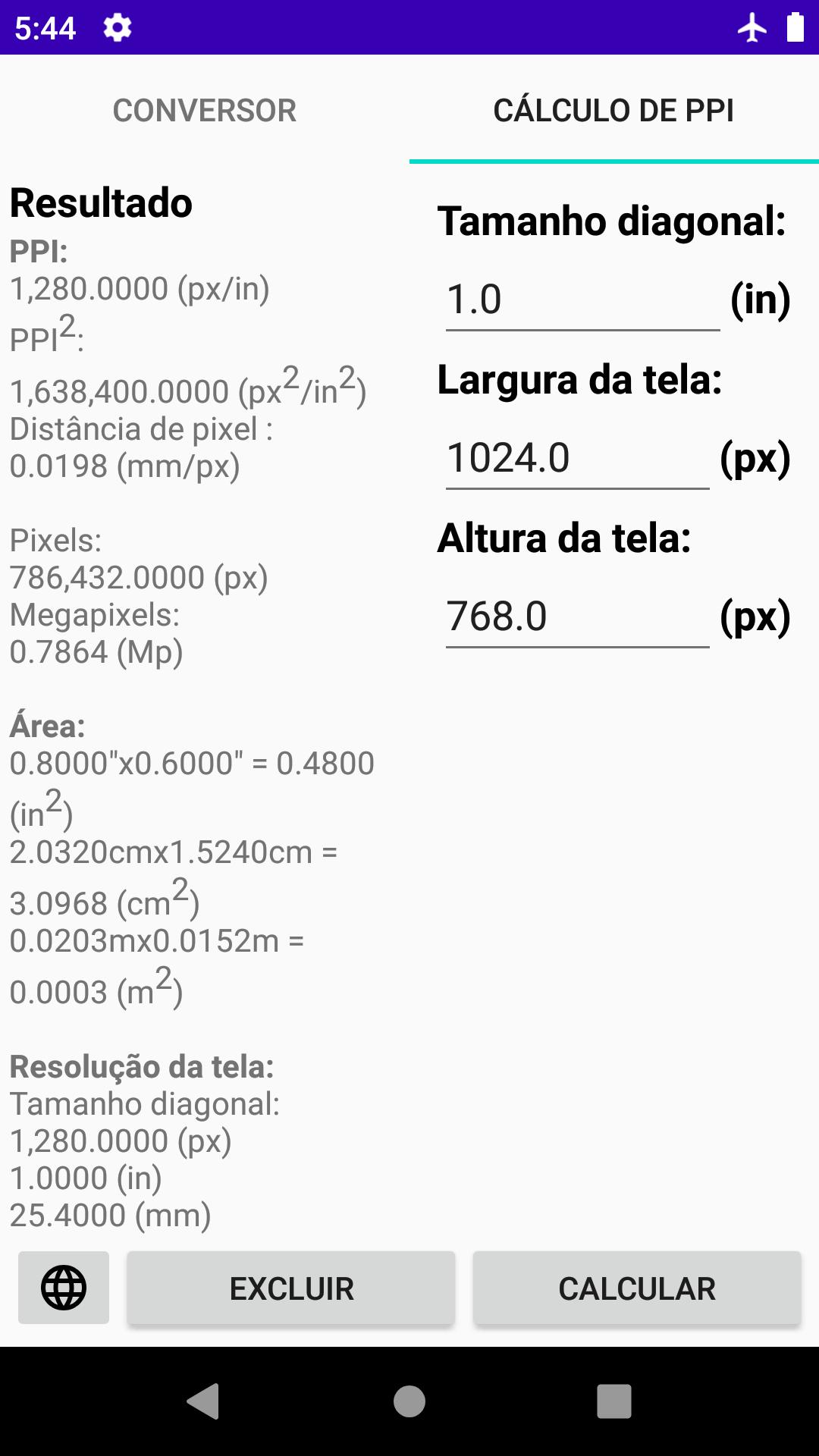This screenshot has height=1456, width=819.
Task: Run the calculation with Calcular
Action: click(637, 1288)
